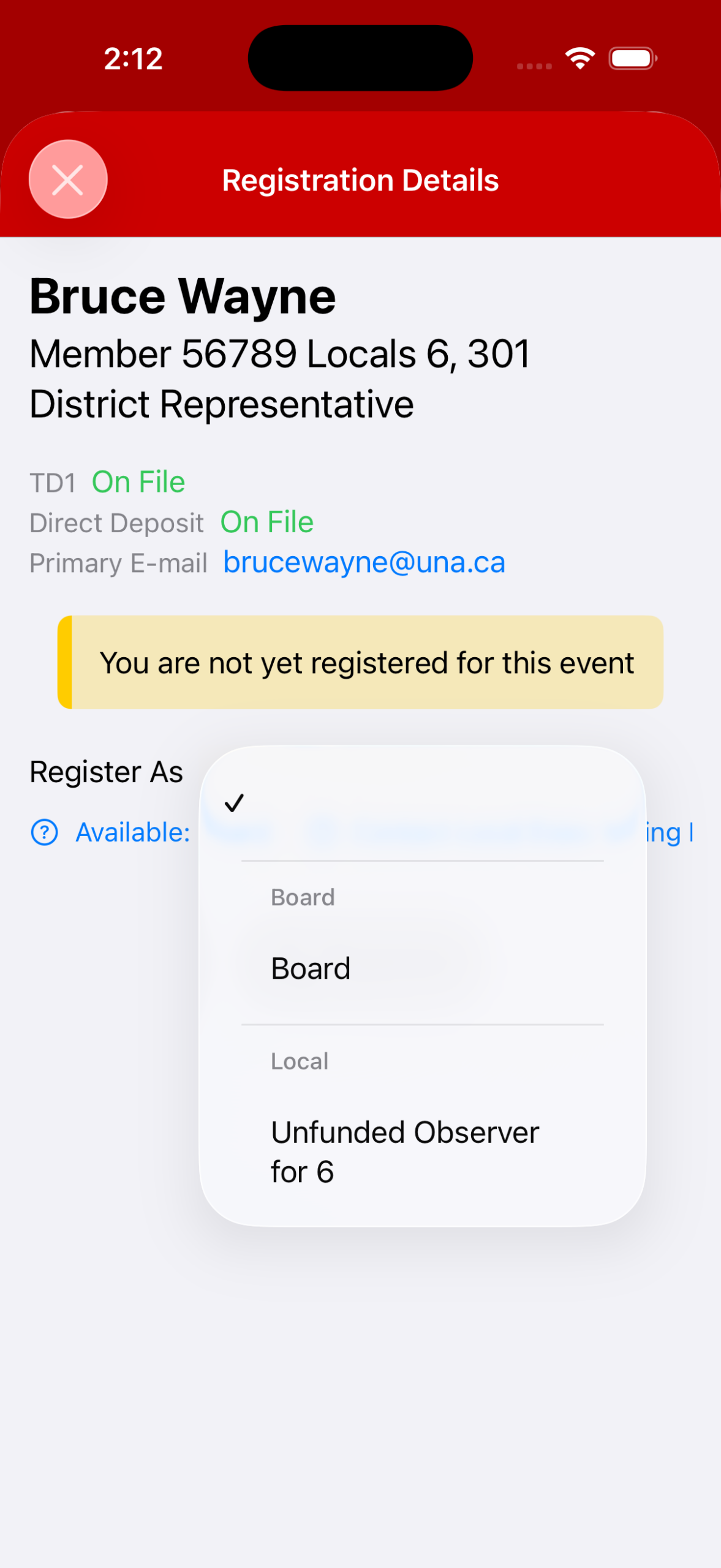Select Board from the register menu
Screen dimensions: 721x1568
[311, 968]
